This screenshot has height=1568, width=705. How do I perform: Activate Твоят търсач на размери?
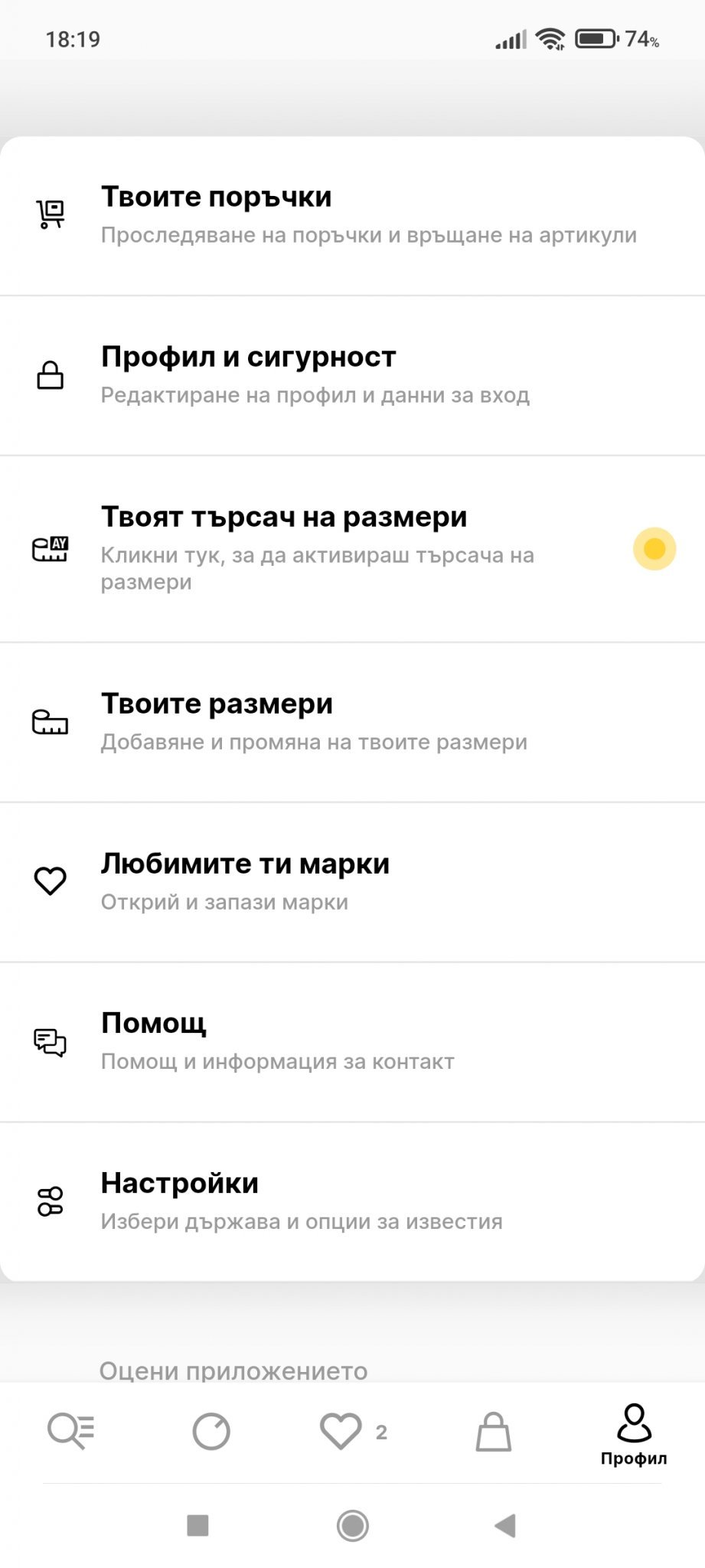[x=352, y=548]
